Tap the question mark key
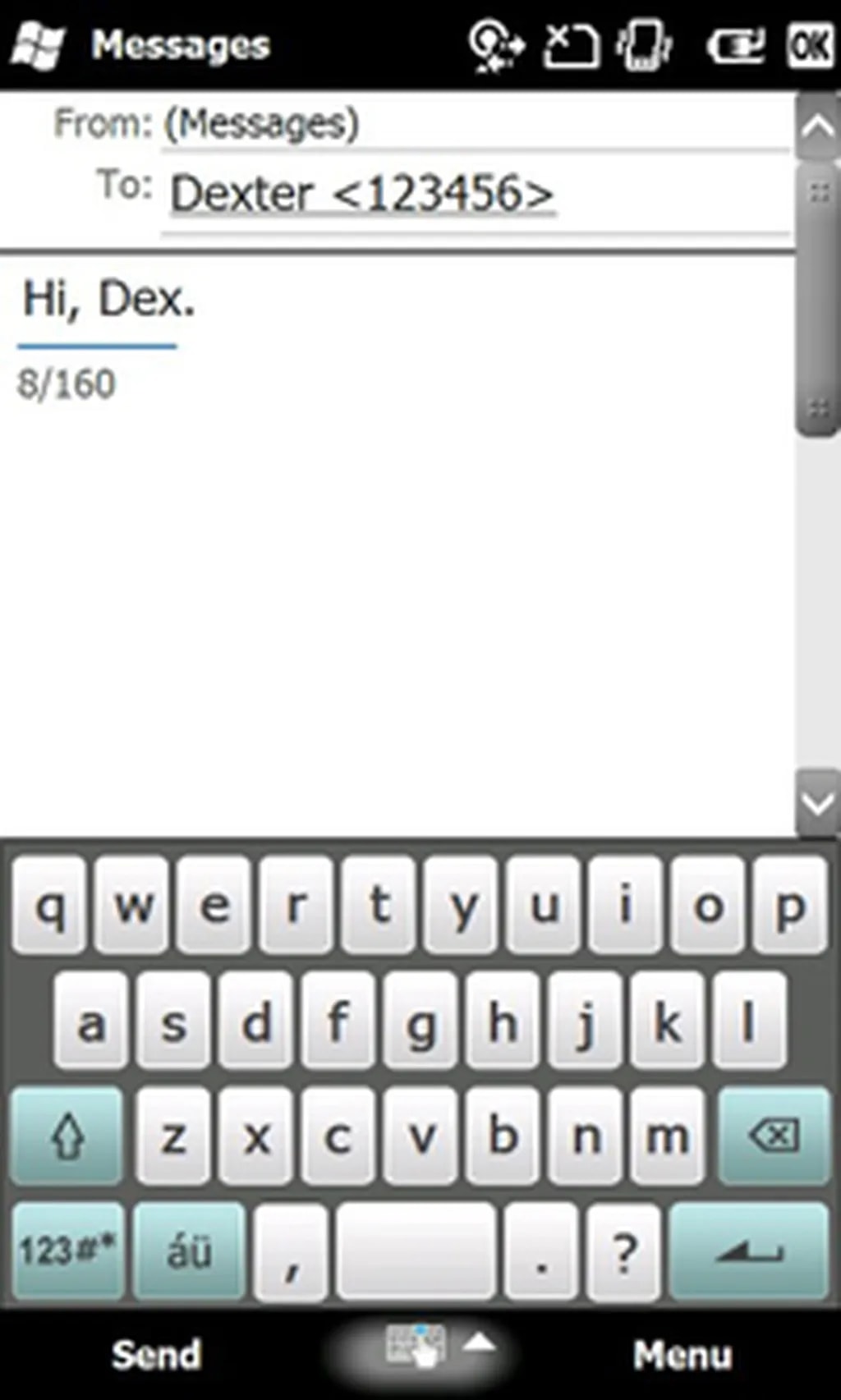 624,1251
